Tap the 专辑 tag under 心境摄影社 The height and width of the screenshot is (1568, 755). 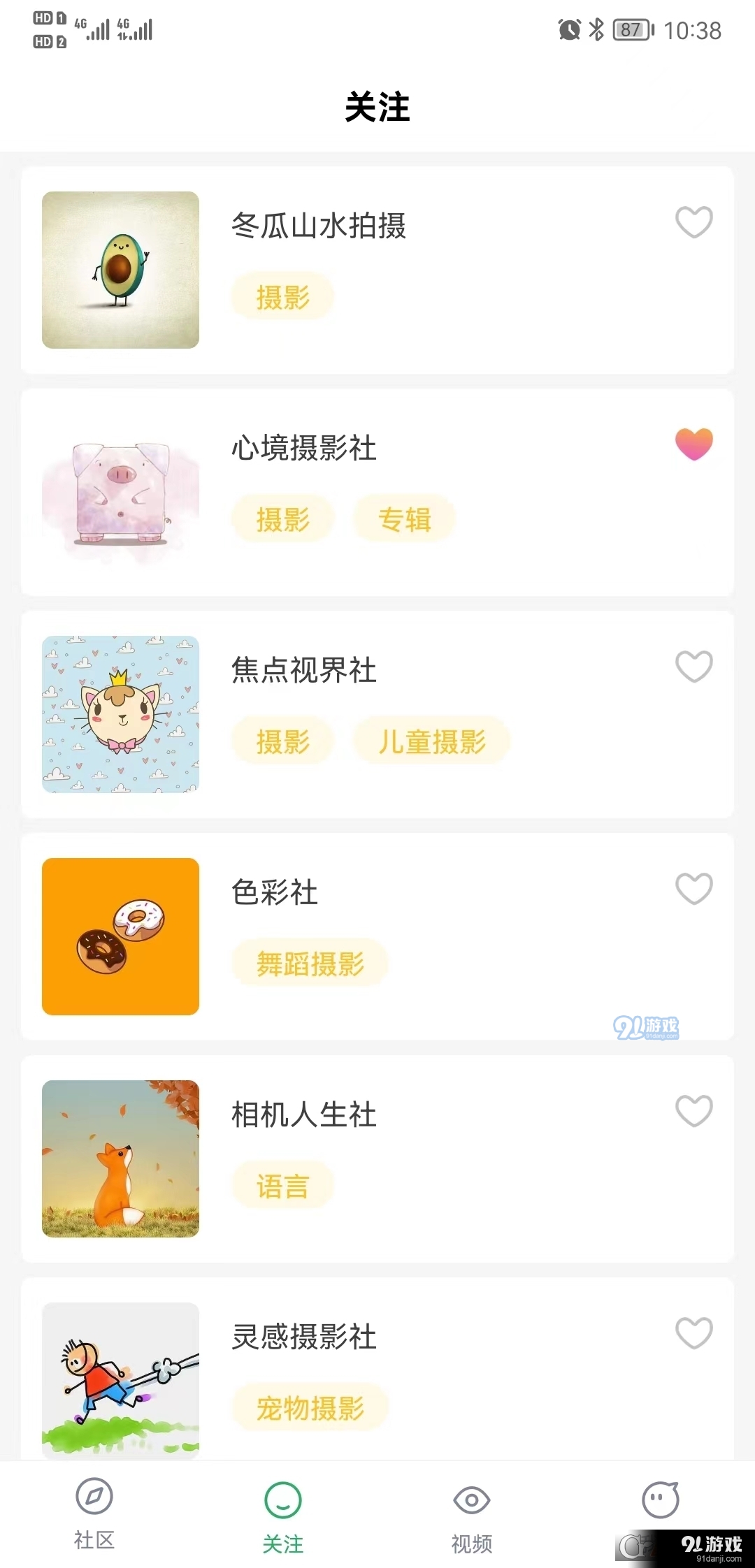(x=404, y=518)
